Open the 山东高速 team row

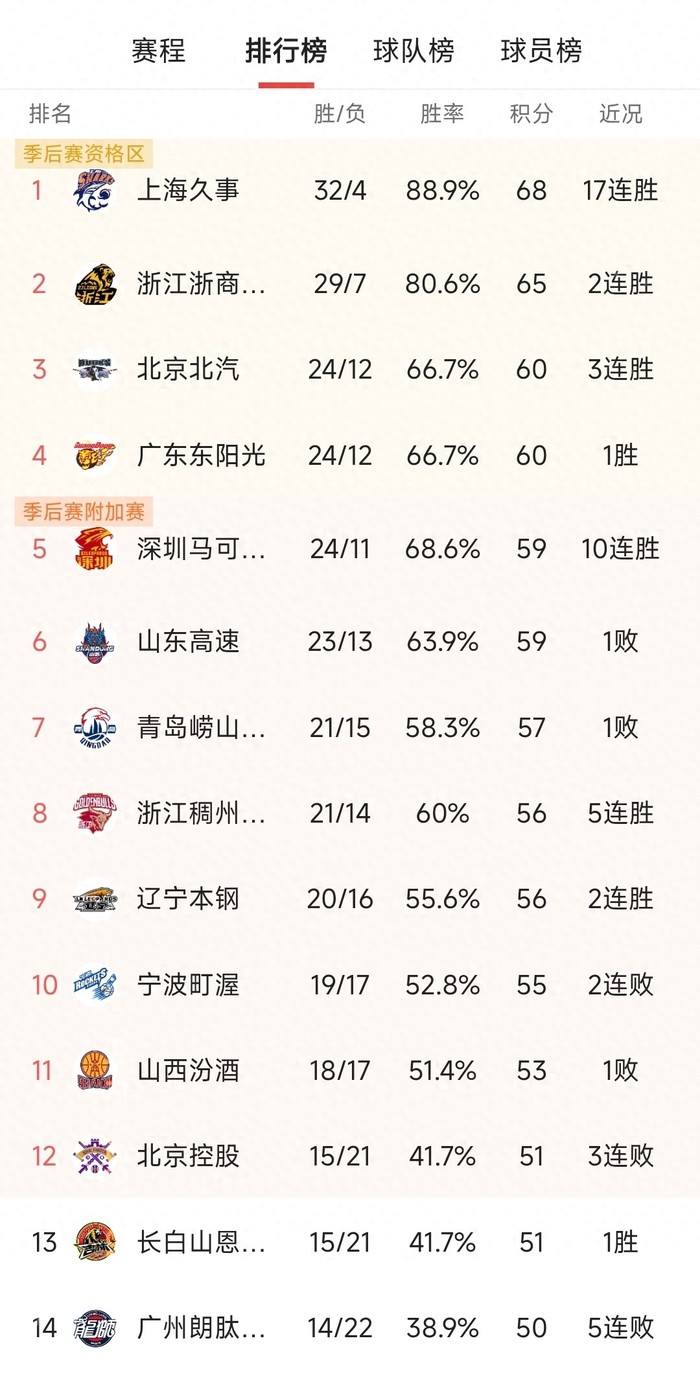(188, 642)
